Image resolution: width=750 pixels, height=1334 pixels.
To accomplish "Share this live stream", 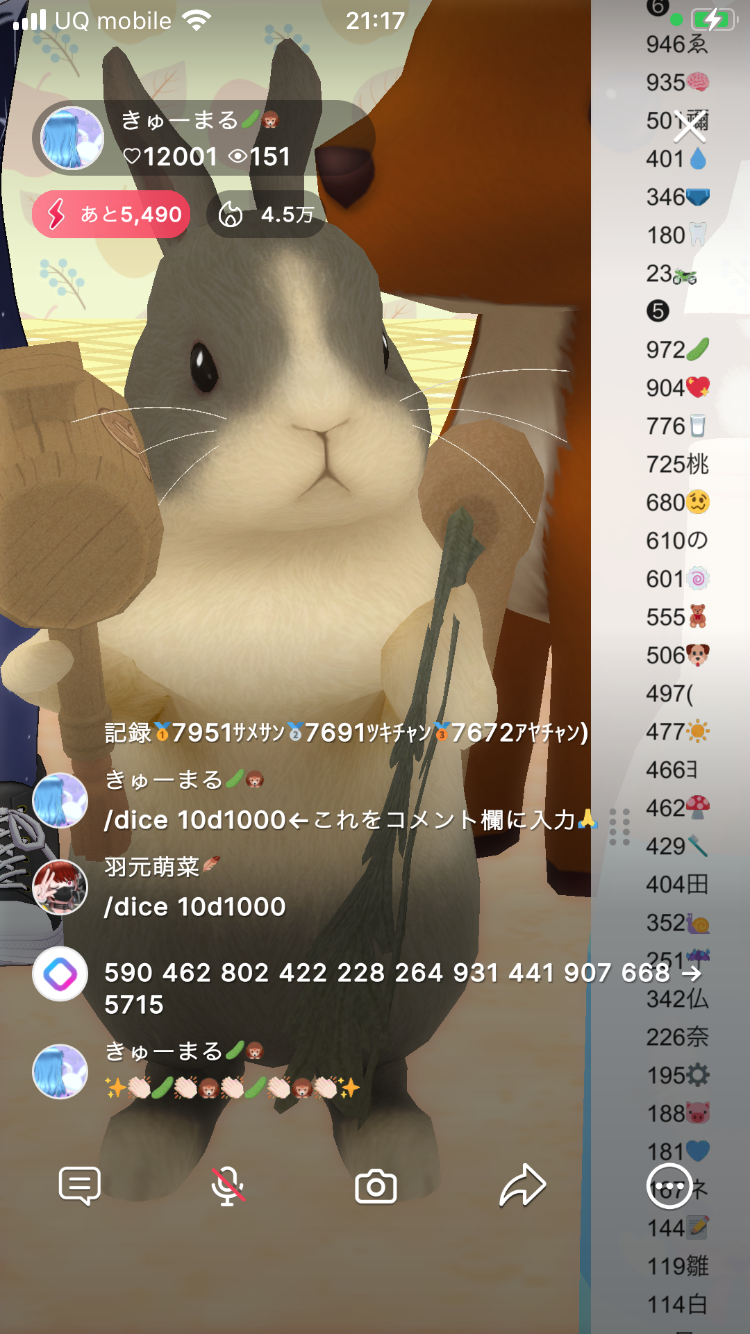I will pos(522,1186).
